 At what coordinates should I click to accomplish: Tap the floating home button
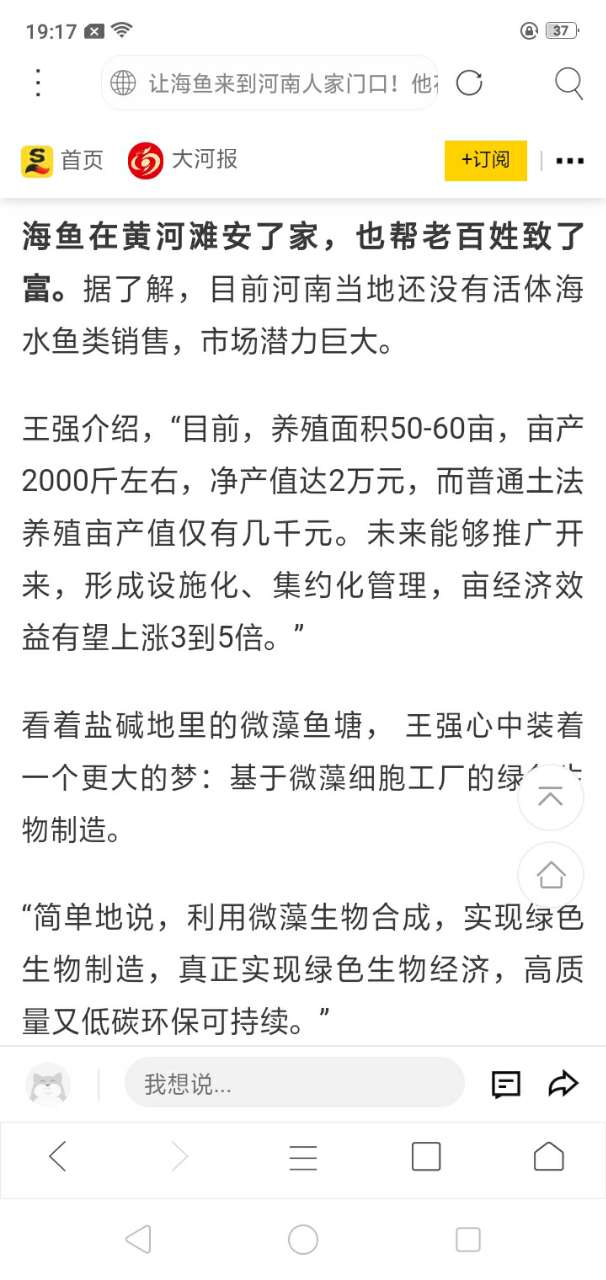pyautogui.click(x=550, y=875)
